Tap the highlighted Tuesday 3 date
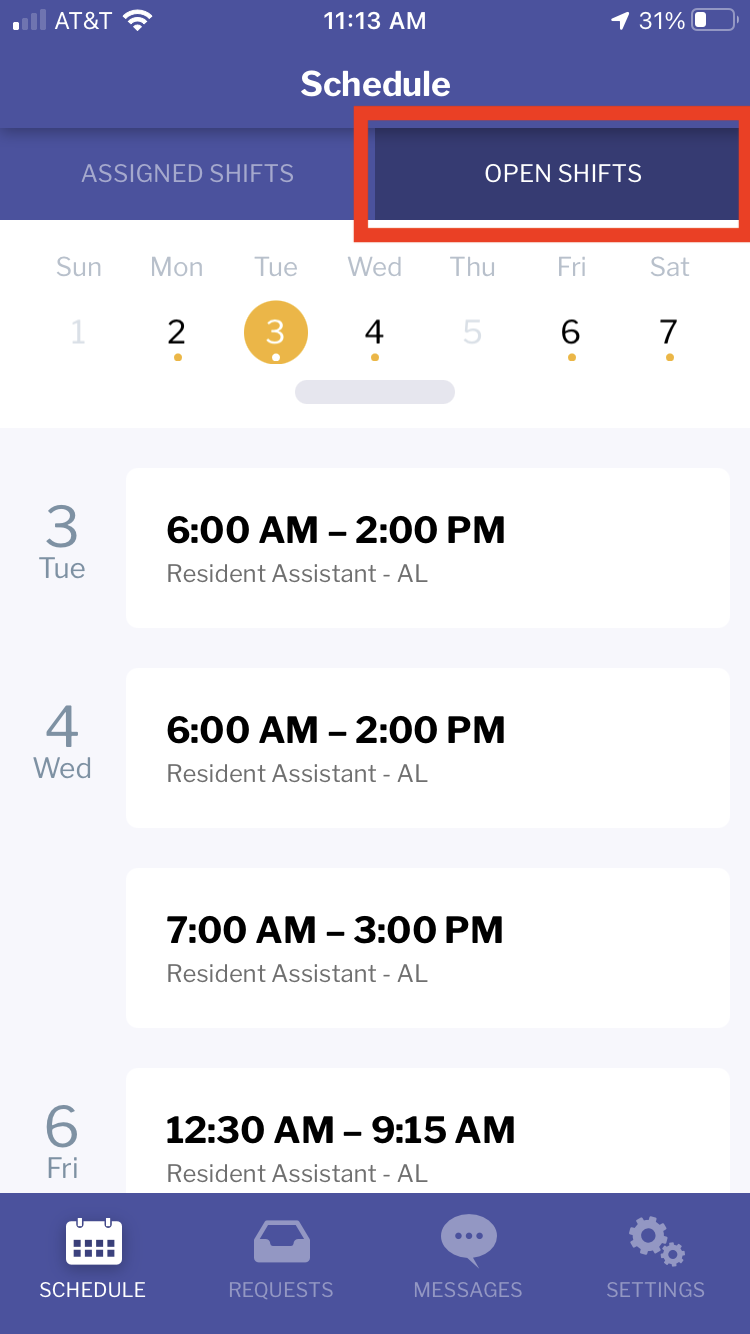 pos(276,333)
